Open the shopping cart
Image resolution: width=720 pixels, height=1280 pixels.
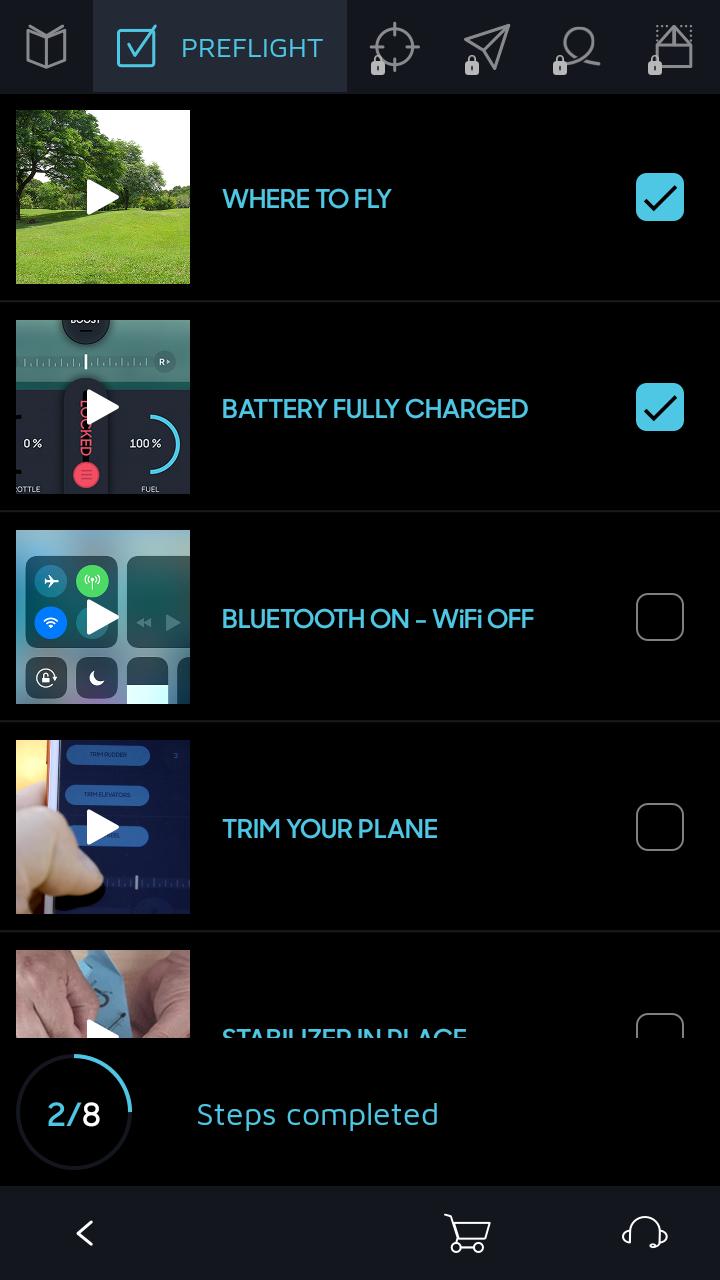pyautogui.click(x=467, y=1233)
